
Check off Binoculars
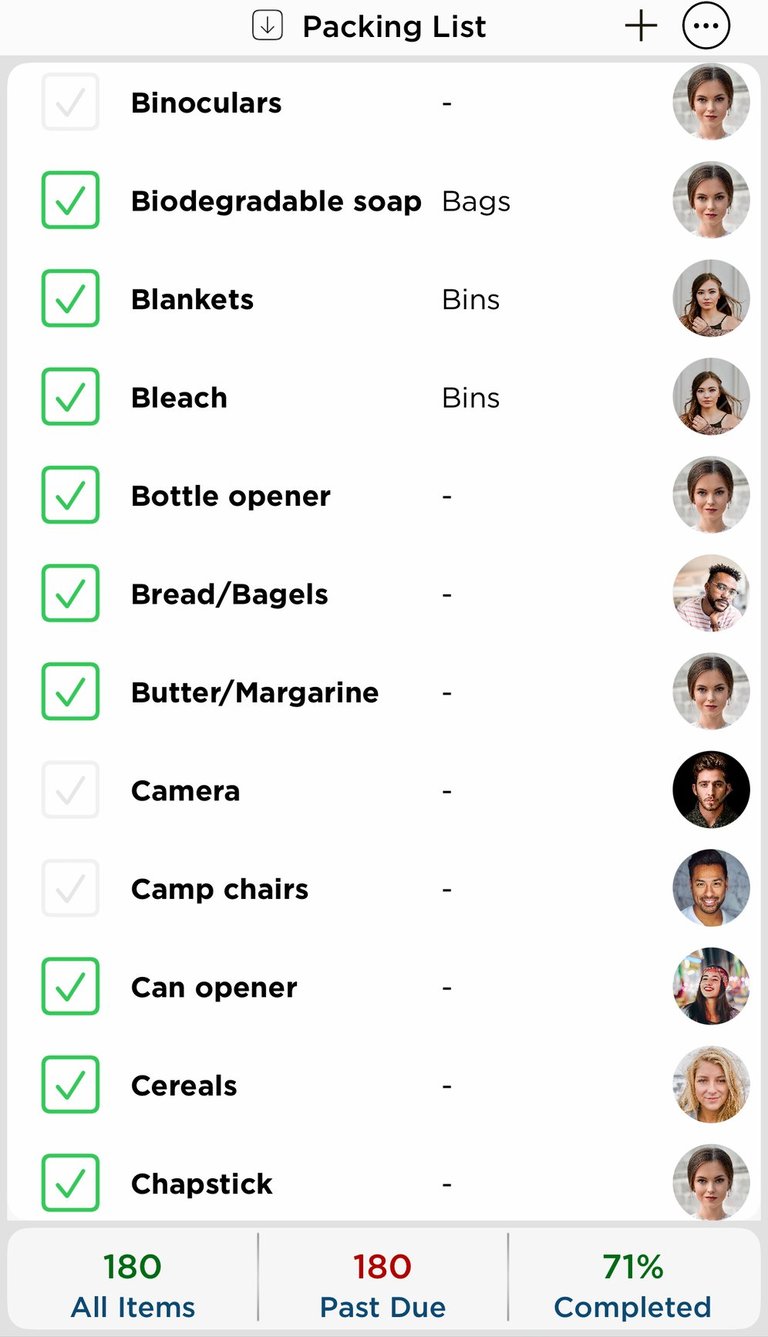point(70,102)
